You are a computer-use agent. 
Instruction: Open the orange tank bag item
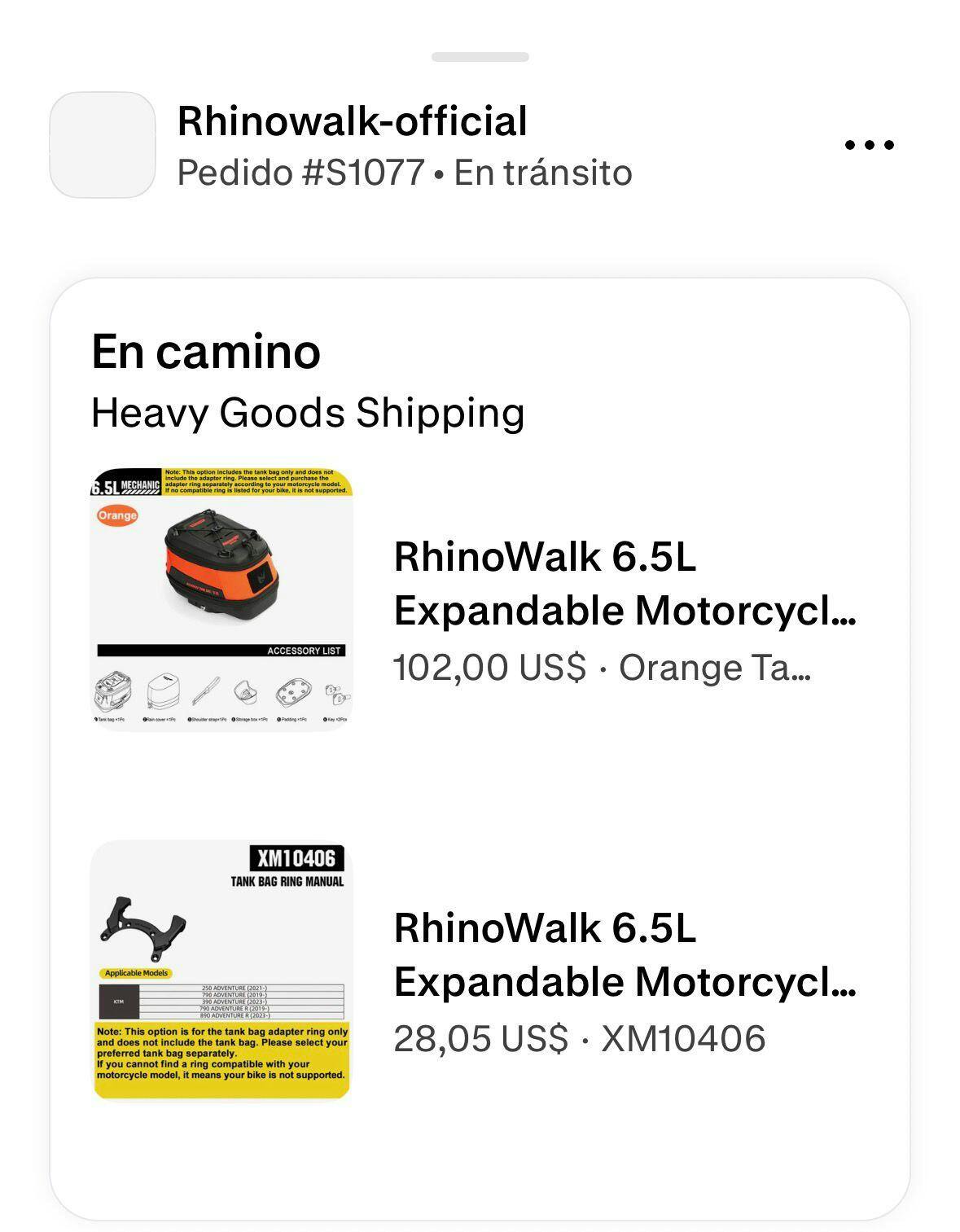pyautogui.click(x=480, y=599)
